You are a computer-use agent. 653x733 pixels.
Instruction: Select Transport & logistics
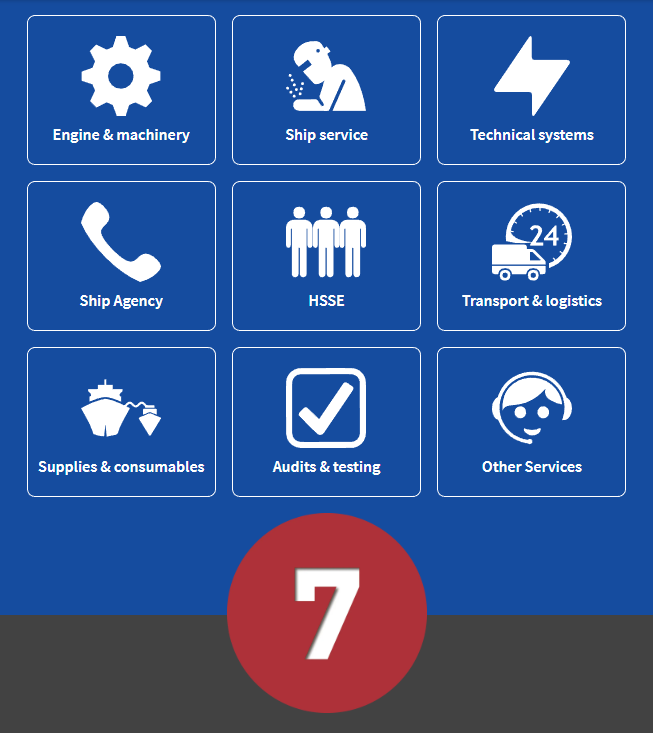(531, 256)
